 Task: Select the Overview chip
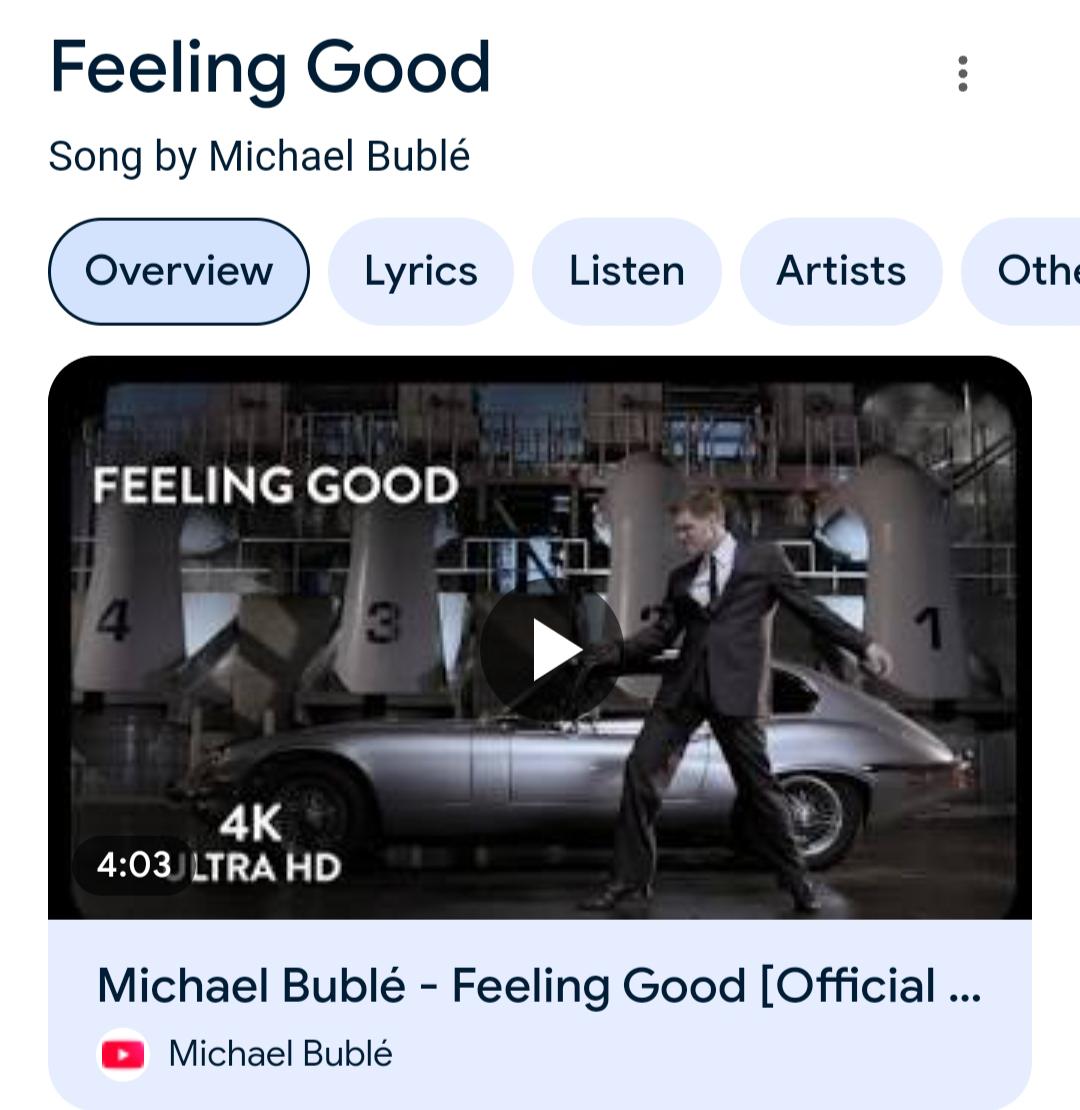(179, 271)
